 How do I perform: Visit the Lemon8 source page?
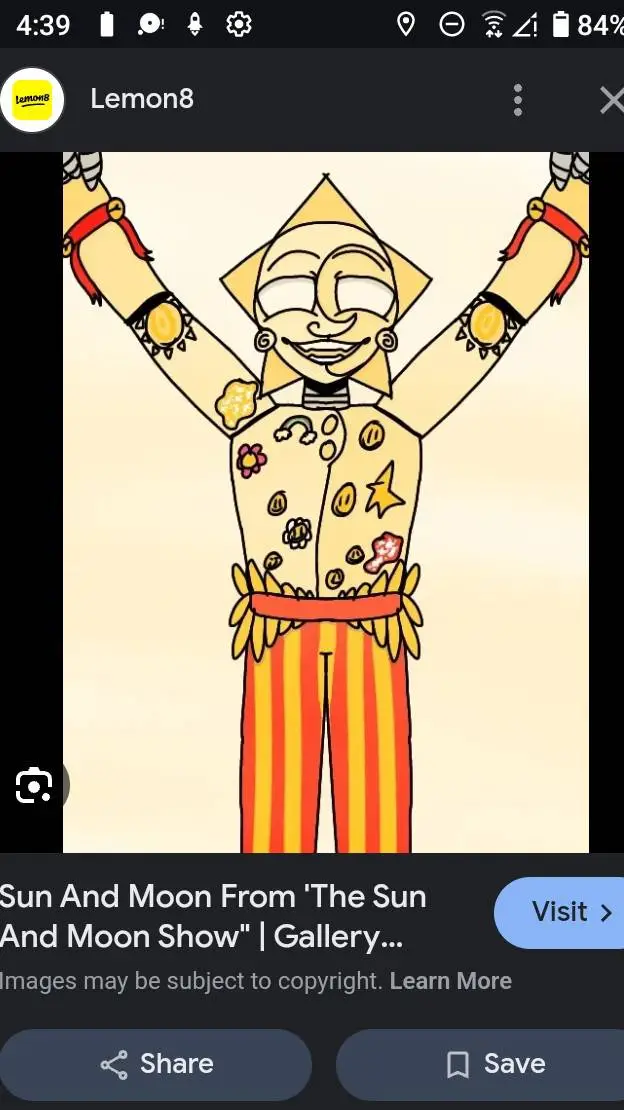[558, 912]
